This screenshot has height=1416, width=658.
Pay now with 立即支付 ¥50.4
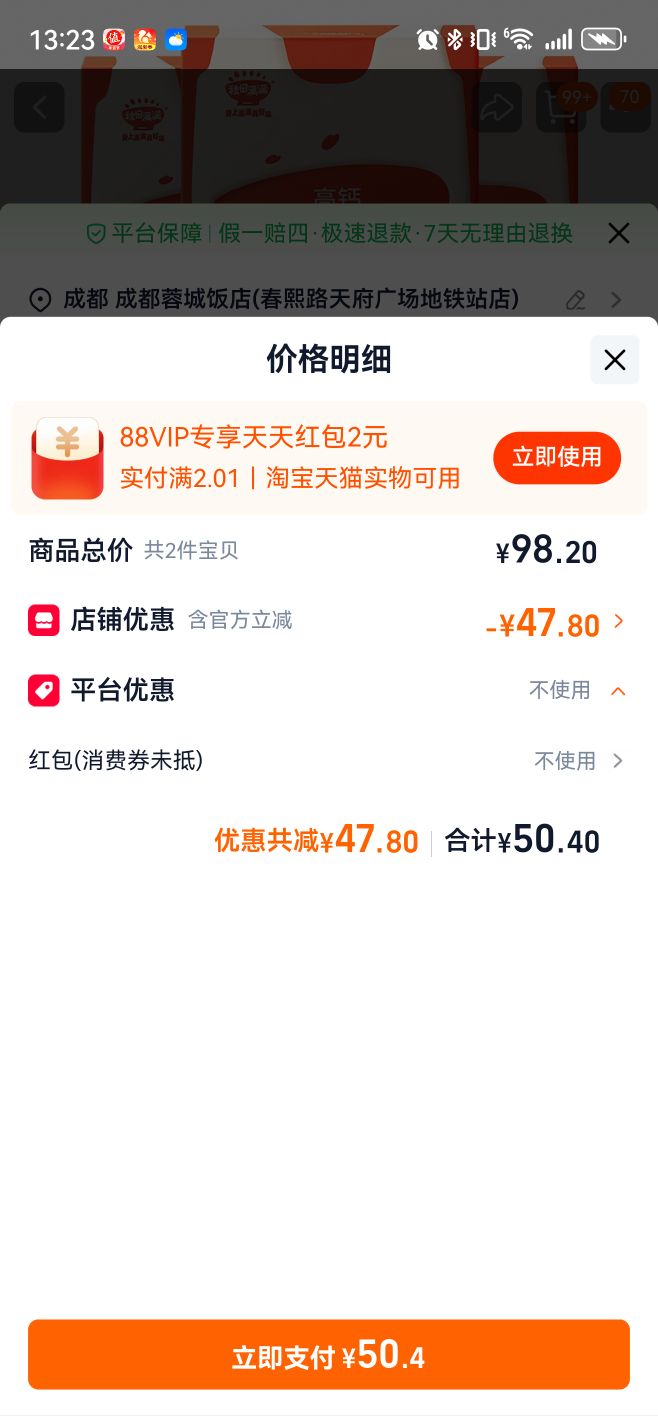tap(329, 1355)
